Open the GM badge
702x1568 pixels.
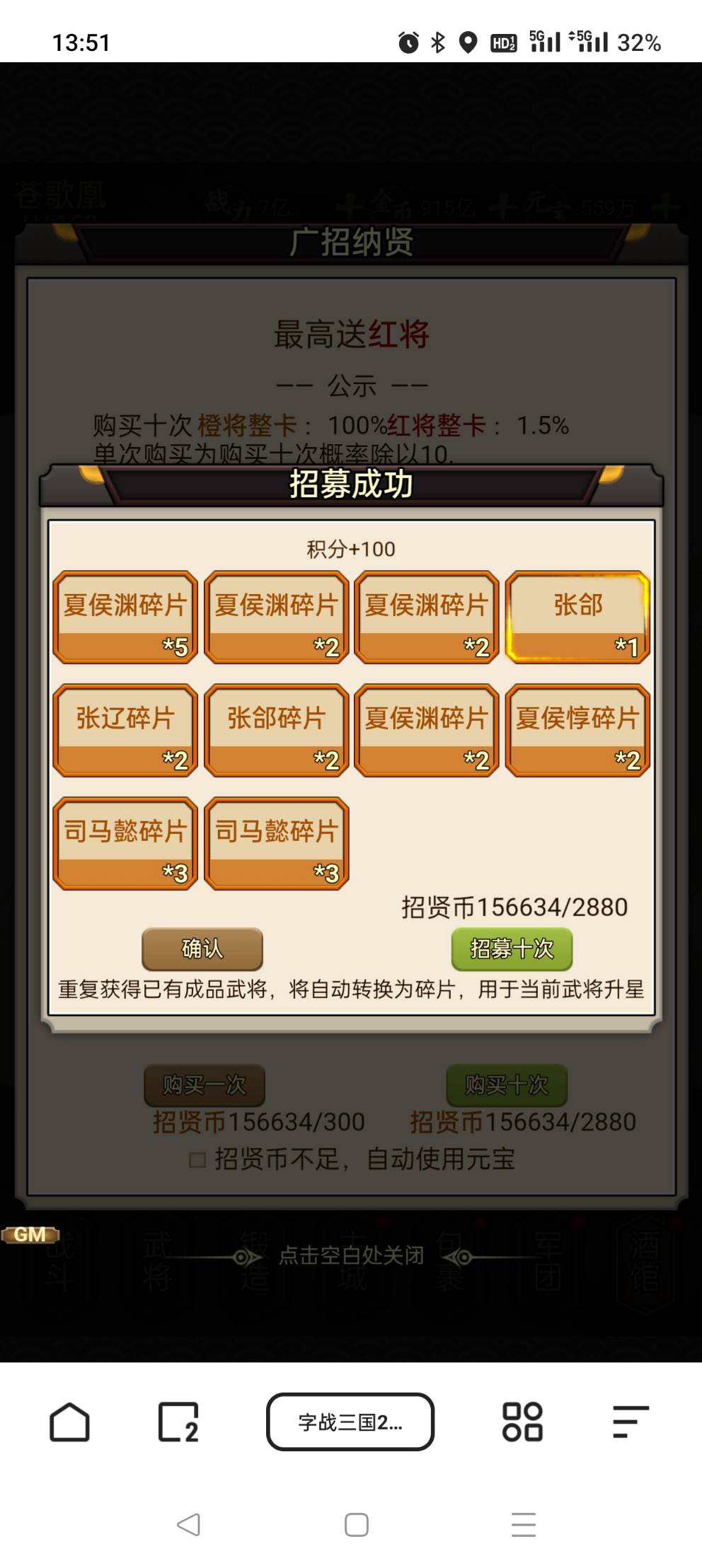[x=30, y=1235]
